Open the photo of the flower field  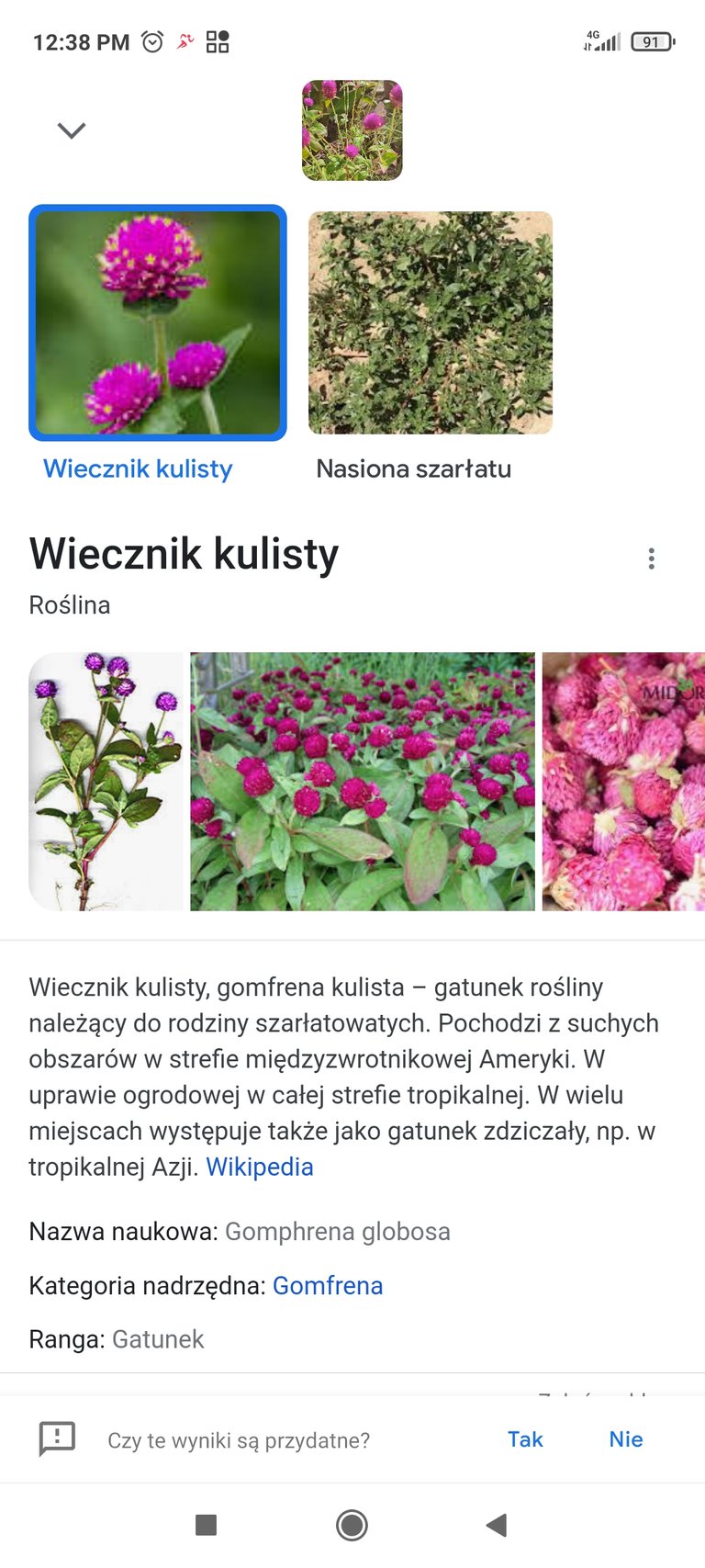[x=363, y=782]
